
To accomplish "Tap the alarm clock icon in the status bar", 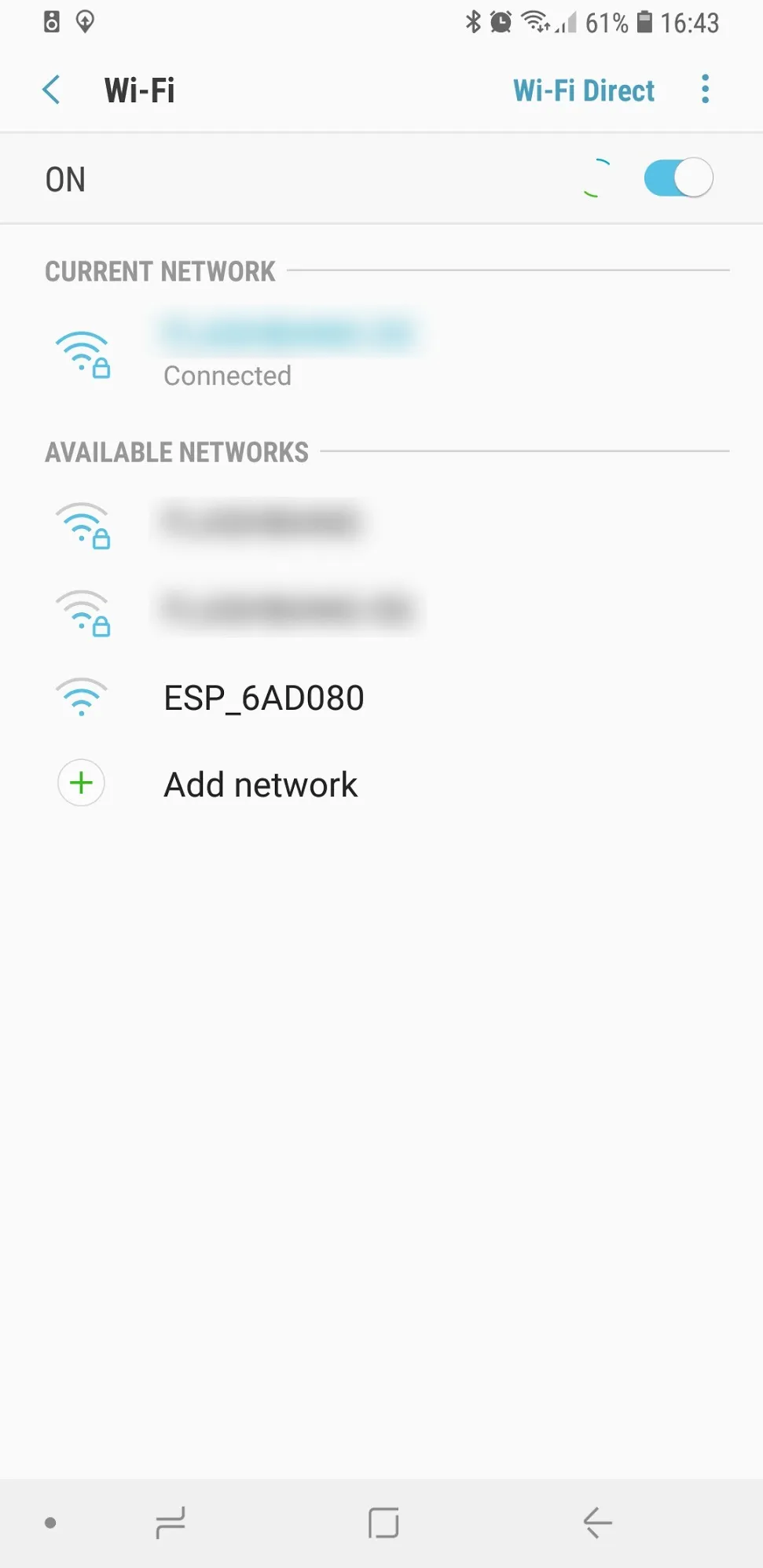I will [501, 22].
